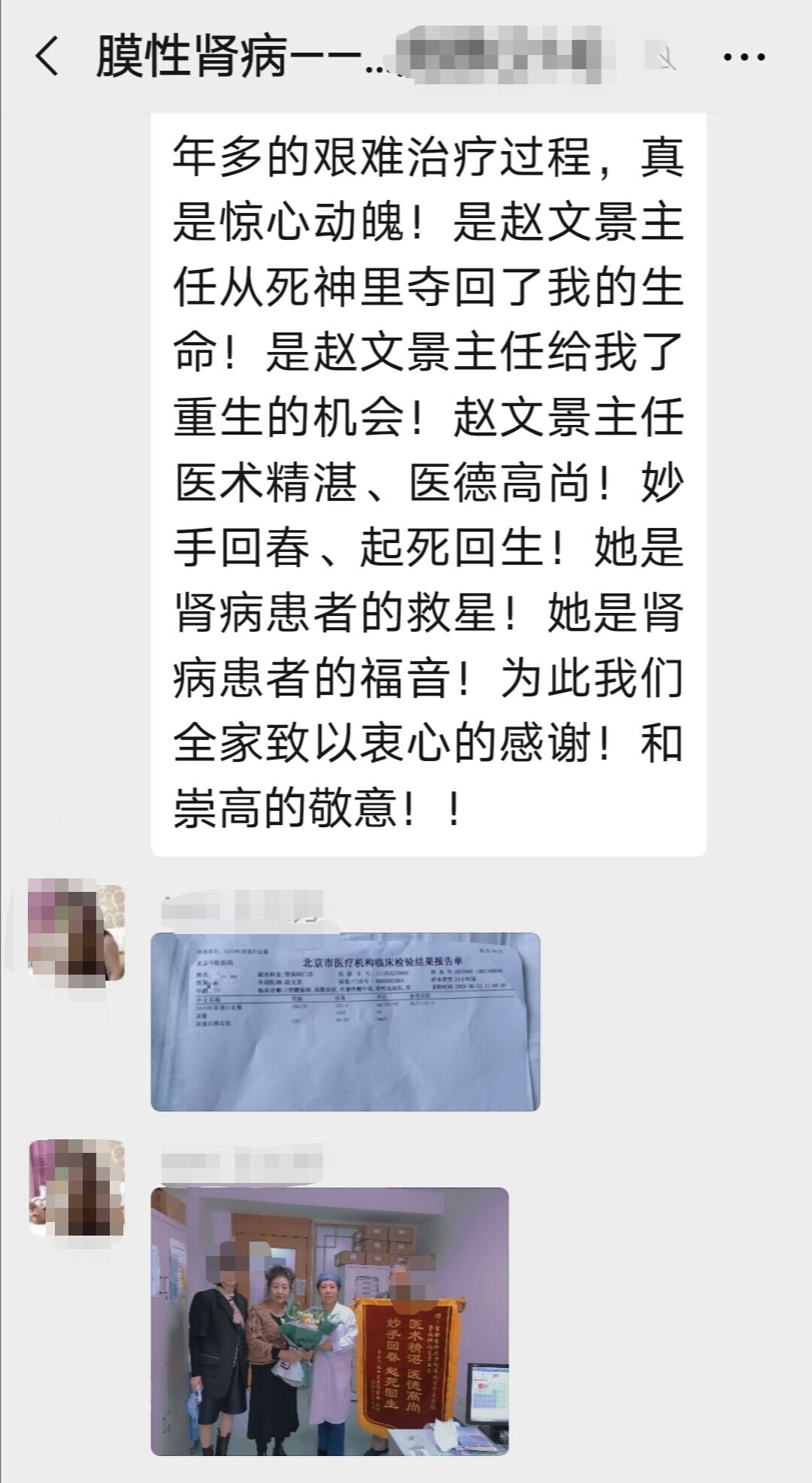
Task: Go back from the group chat
Action: 47,57
